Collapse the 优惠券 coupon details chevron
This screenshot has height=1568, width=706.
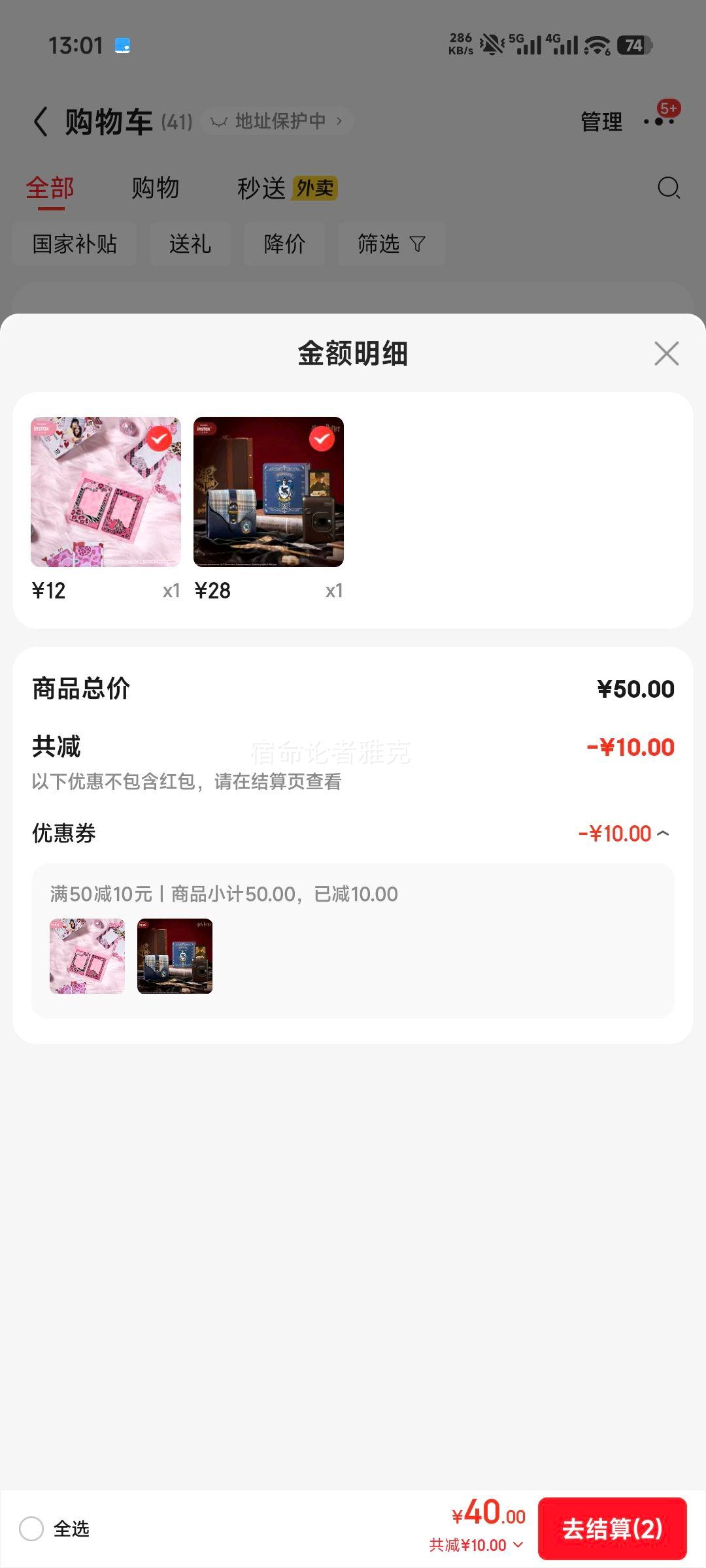pos(665,834)
